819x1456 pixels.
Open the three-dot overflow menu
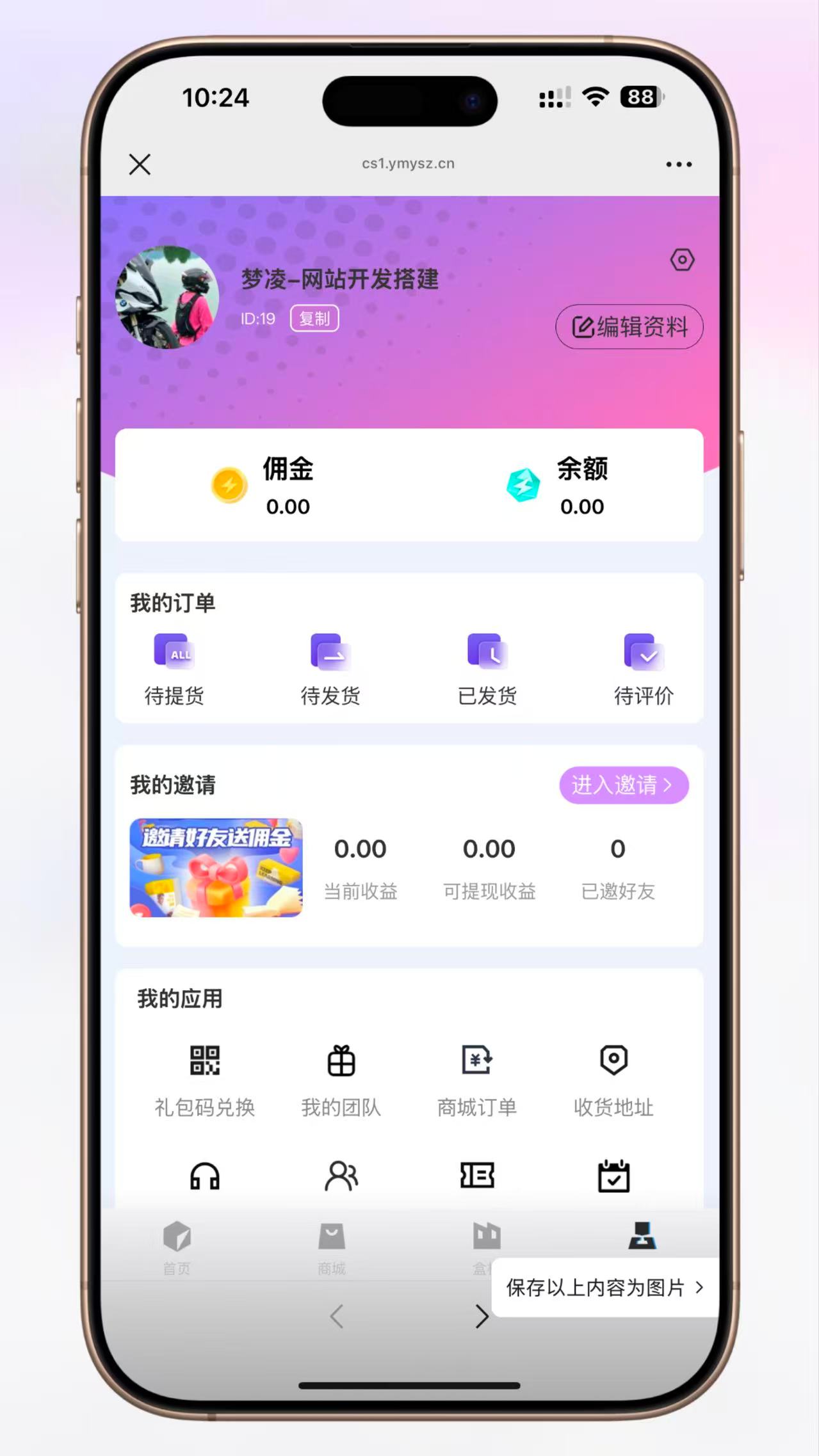coord(678,164)
